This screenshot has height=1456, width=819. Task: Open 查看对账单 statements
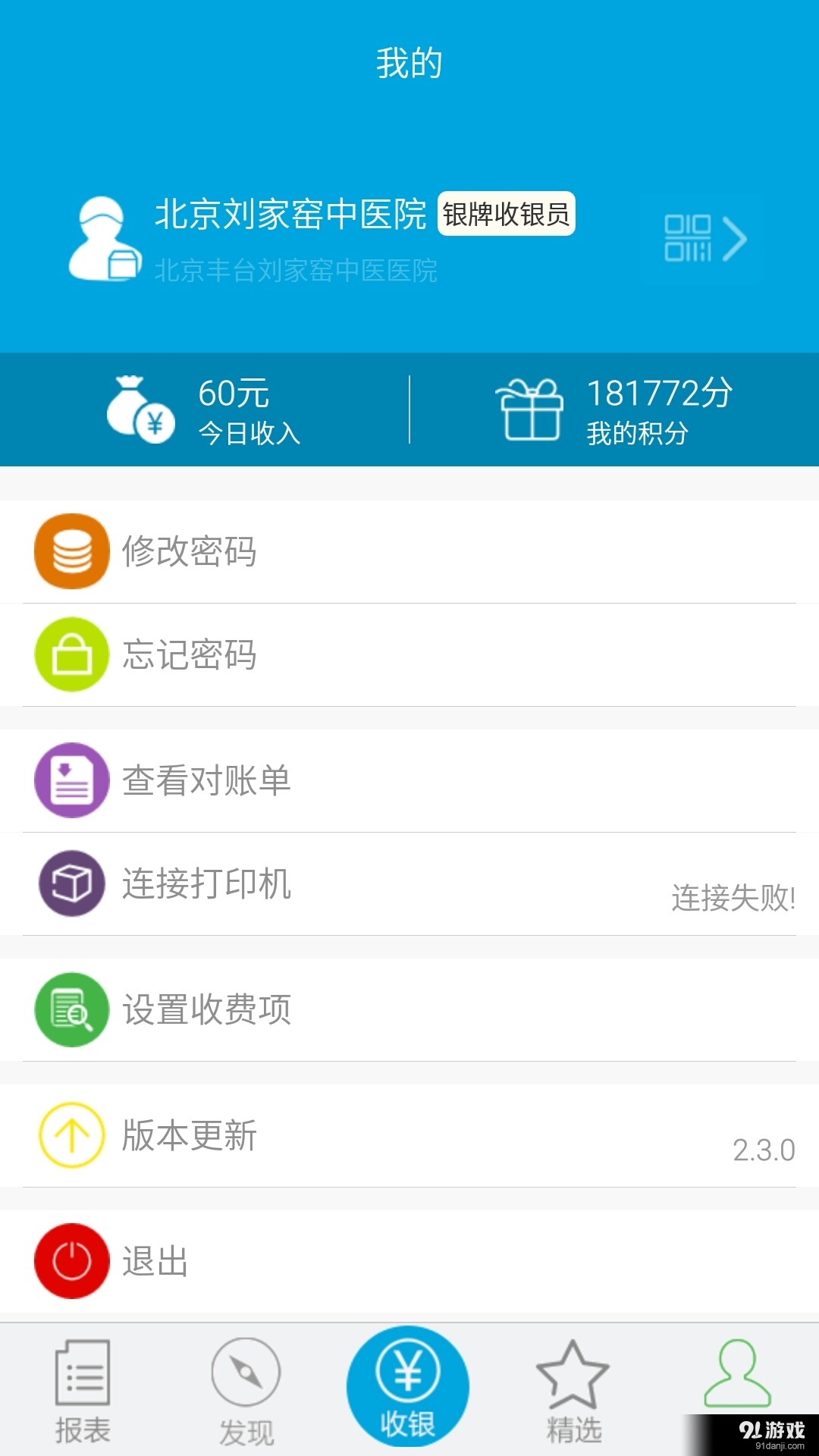[409, 780]
